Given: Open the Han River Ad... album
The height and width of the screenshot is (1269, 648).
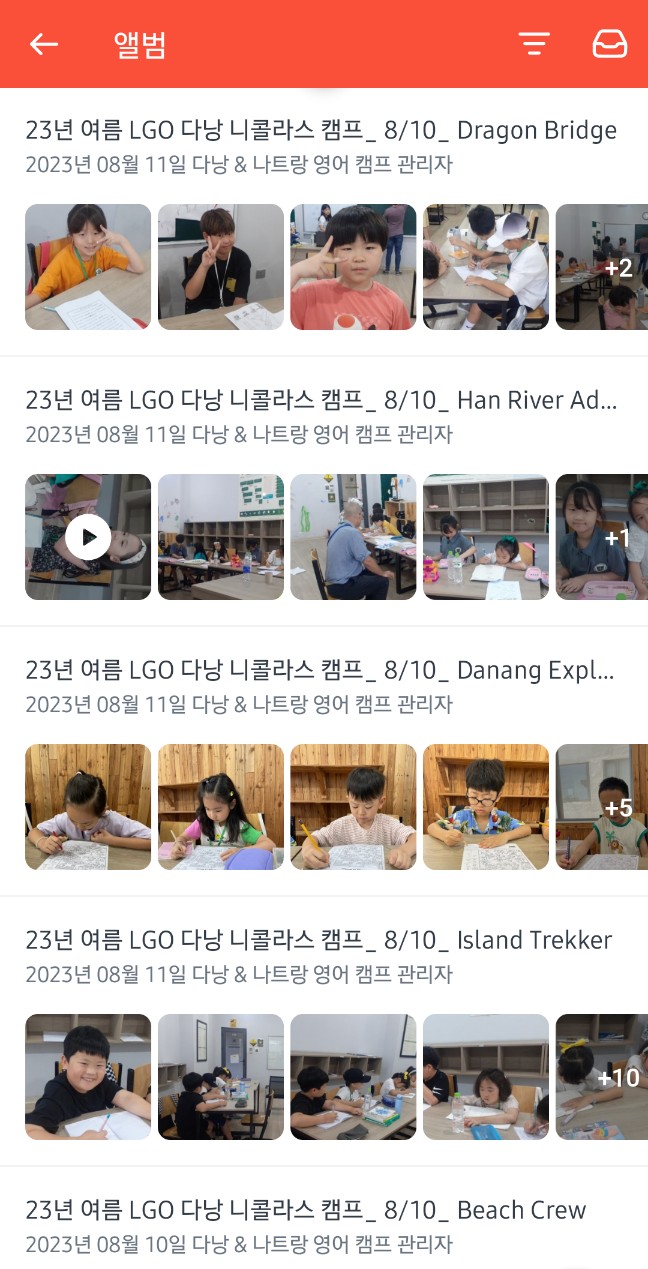Looking at the screenshot, I should [x=320, y=400].
